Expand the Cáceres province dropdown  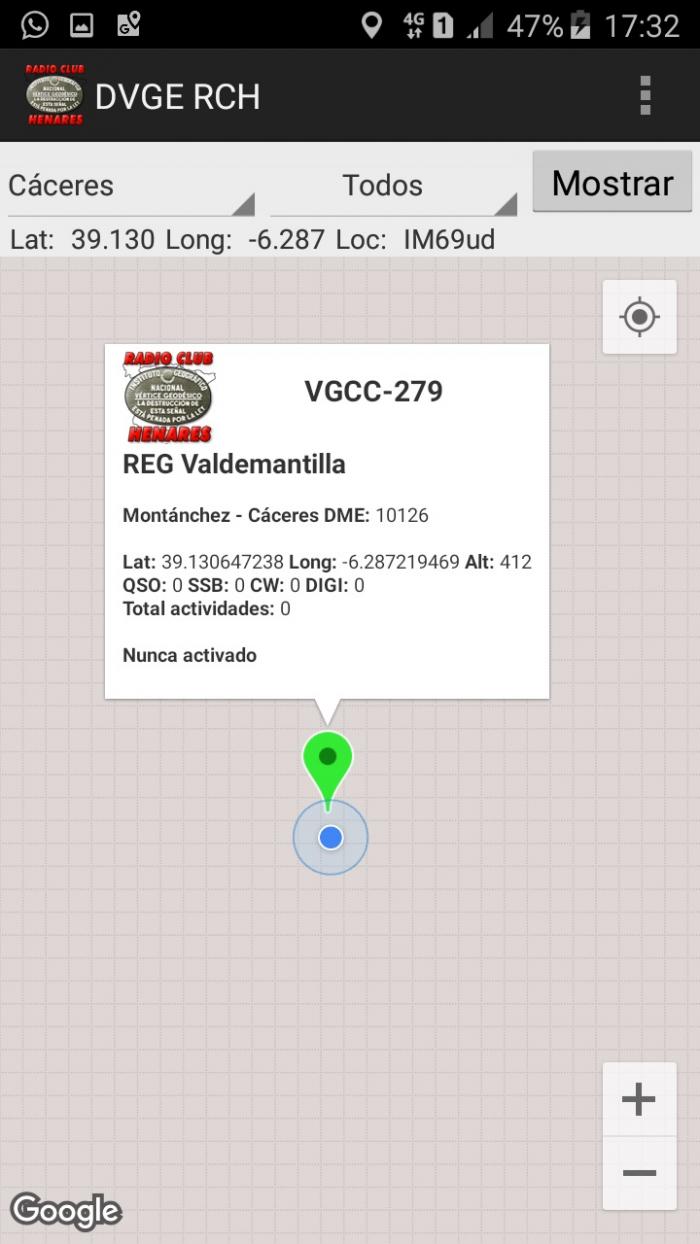click(x=131, y=186)
